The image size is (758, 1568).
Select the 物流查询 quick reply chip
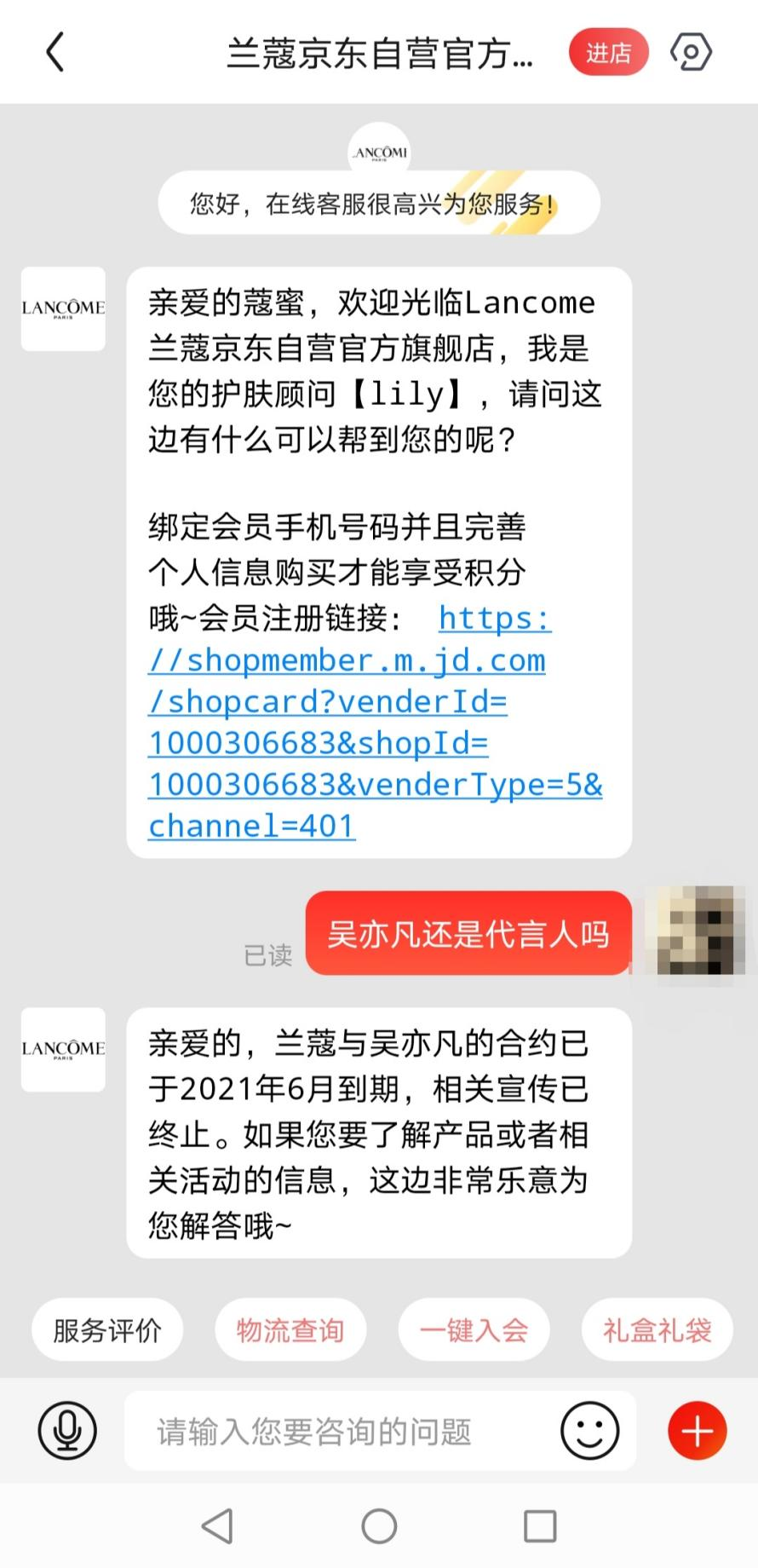click(x=290, y=1329)
